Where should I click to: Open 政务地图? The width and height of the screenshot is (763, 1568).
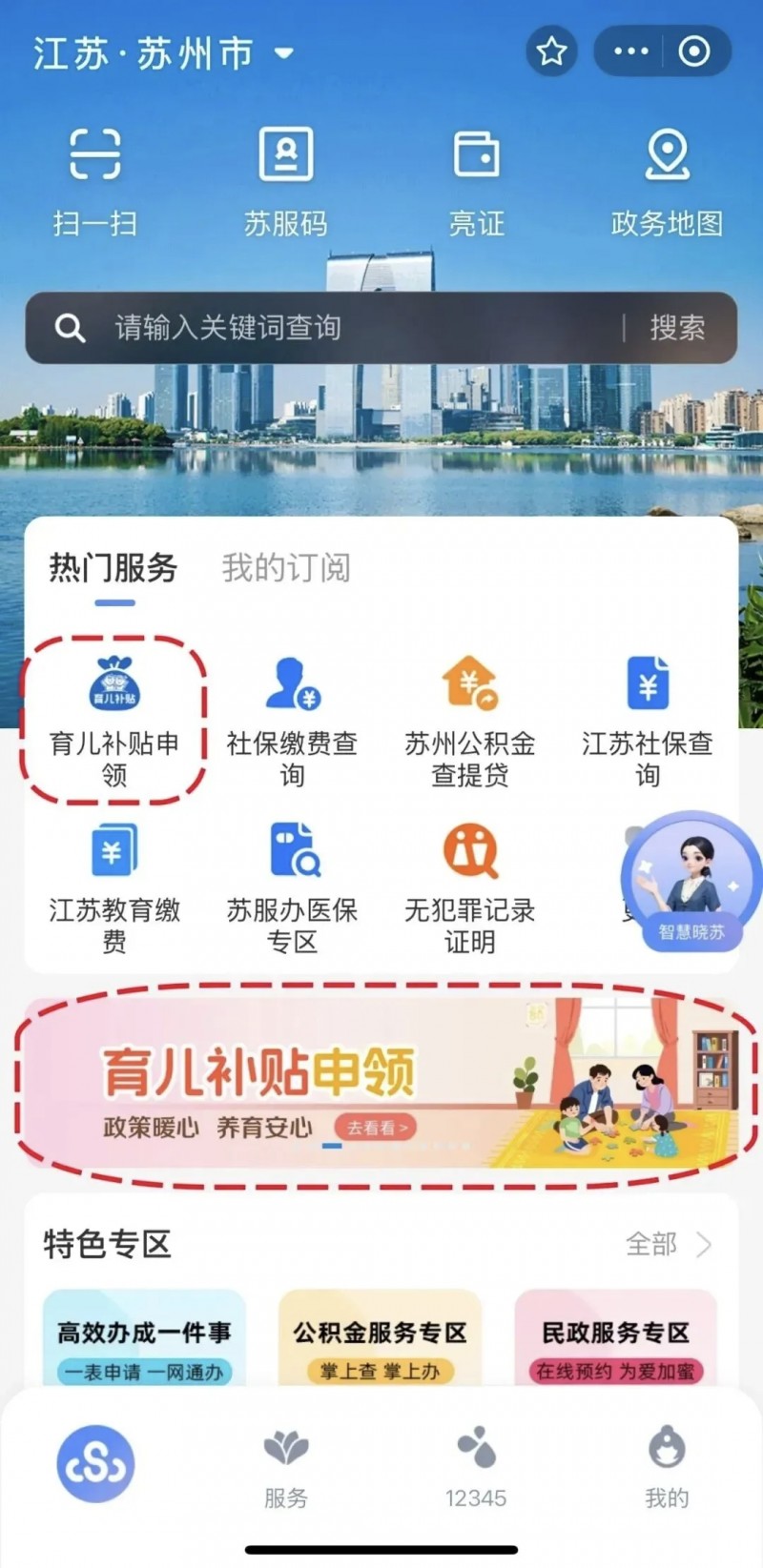pyautogui.click(x=667, y=180)
